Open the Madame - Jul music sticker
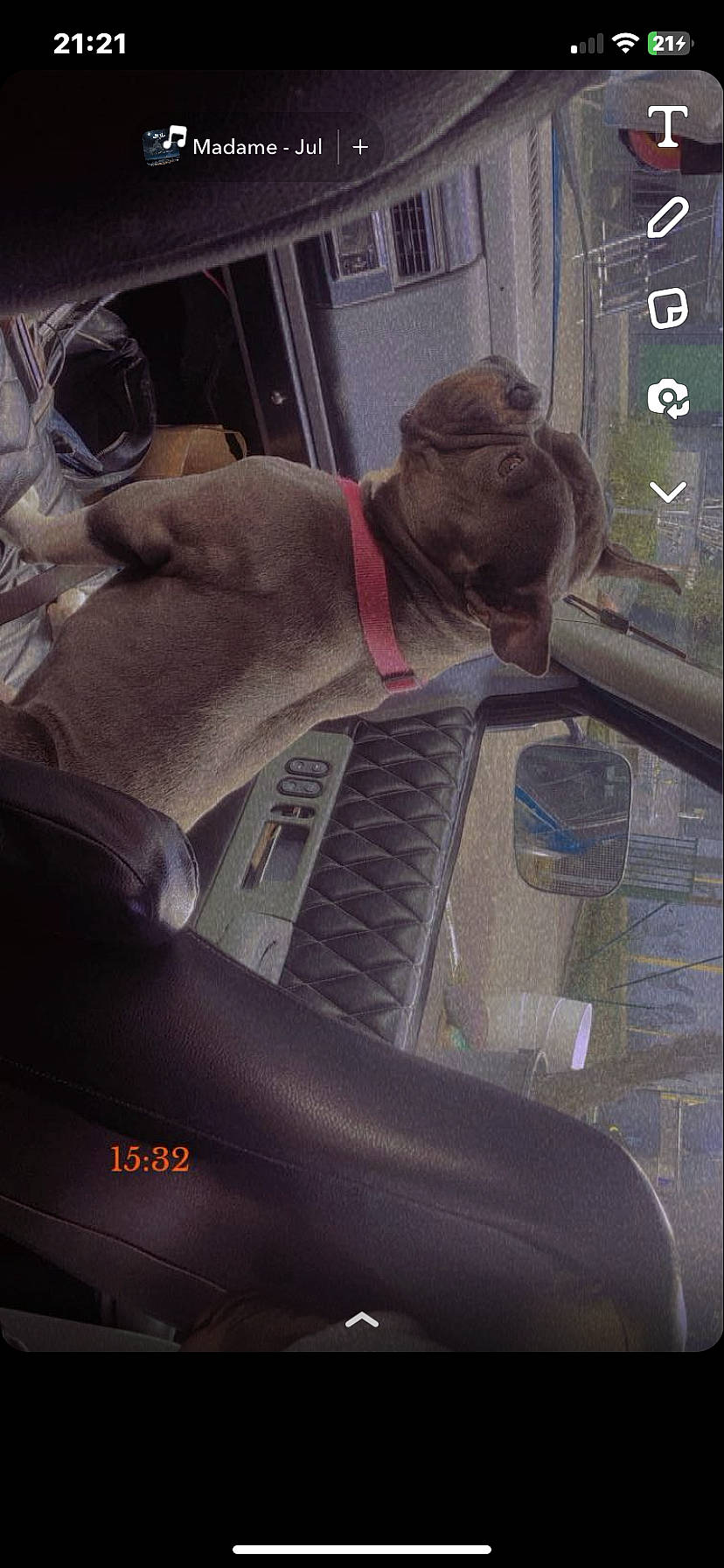Viewport: 724px width, 1568px height. pyautogui.click(x=236, y=147)
